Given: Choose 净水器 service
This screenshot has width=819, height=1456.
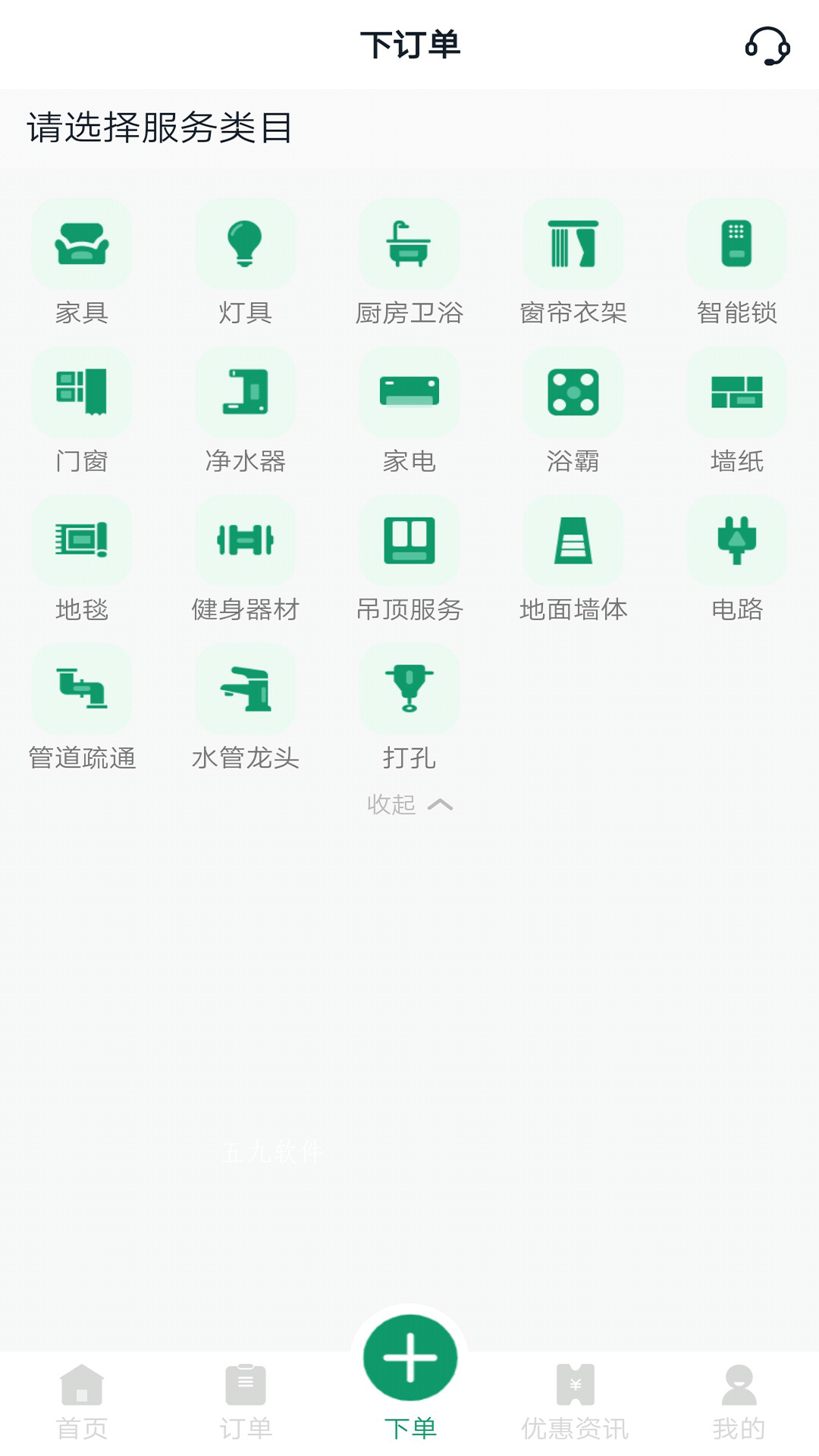Looking at the screenshot, I should [x=246, y=411].
